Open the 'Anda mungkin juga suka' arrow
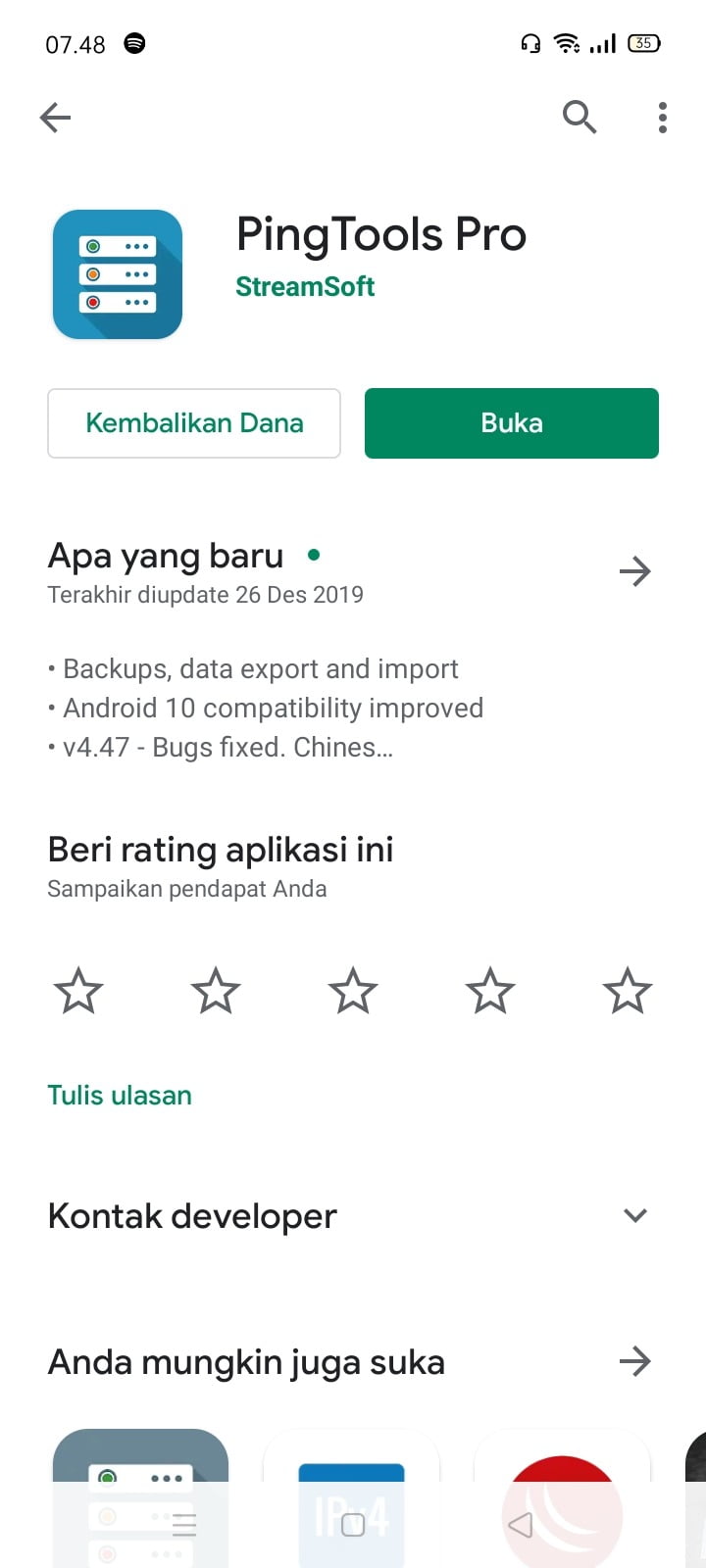The height and width of the screenshot is (1568, 706). pyautogui.click(x=635, y=1360)
